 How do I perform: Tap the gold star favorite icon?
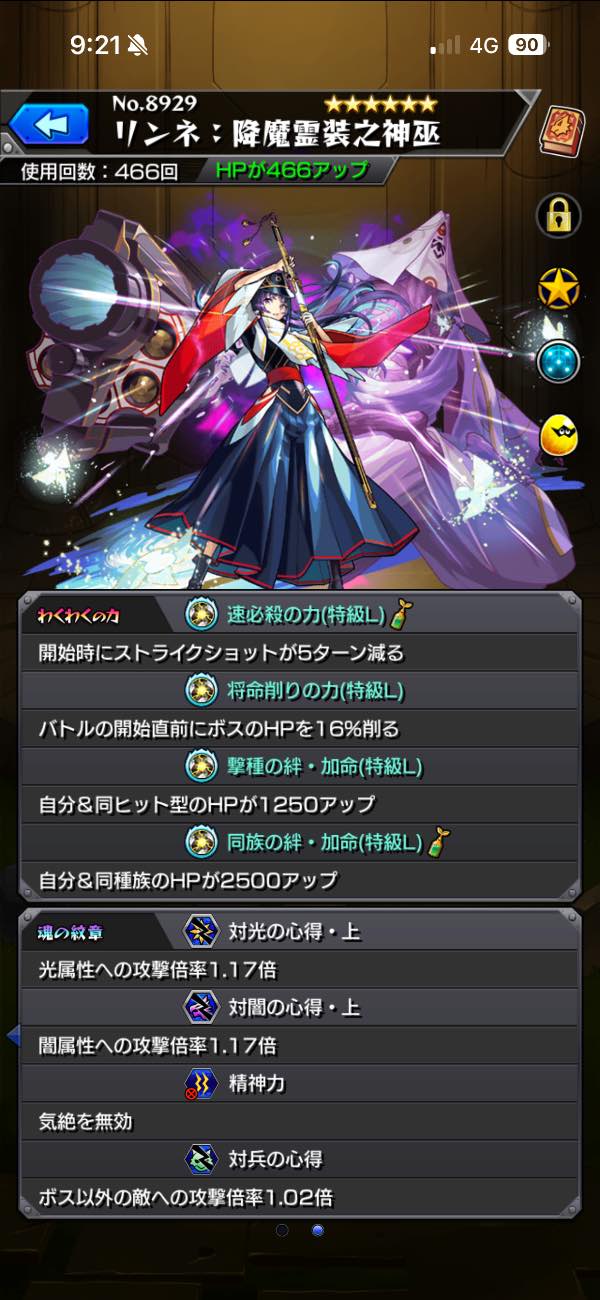click(559, 290)
